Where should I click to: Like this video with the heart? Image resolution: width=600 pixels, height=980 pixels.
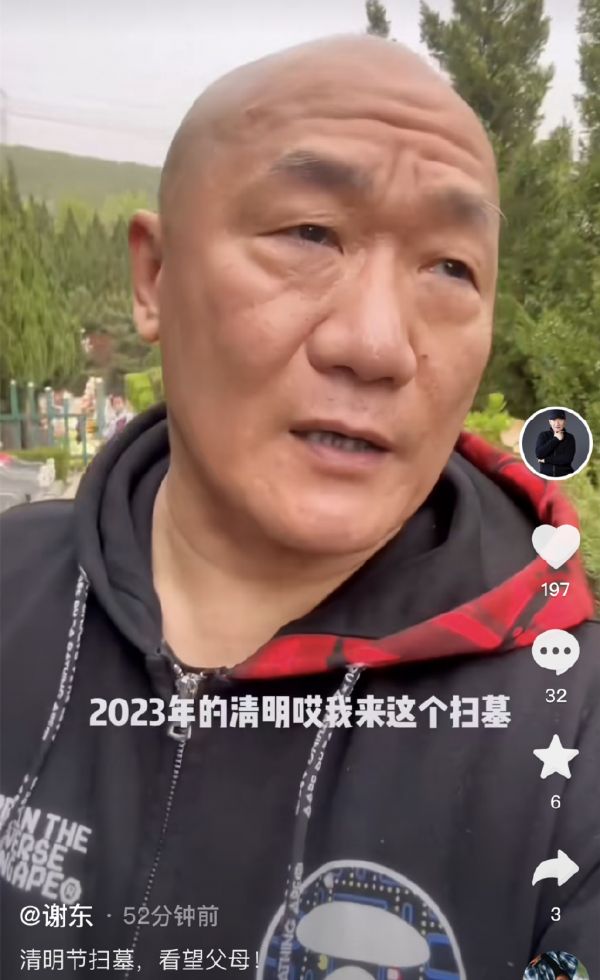(556, 546)
